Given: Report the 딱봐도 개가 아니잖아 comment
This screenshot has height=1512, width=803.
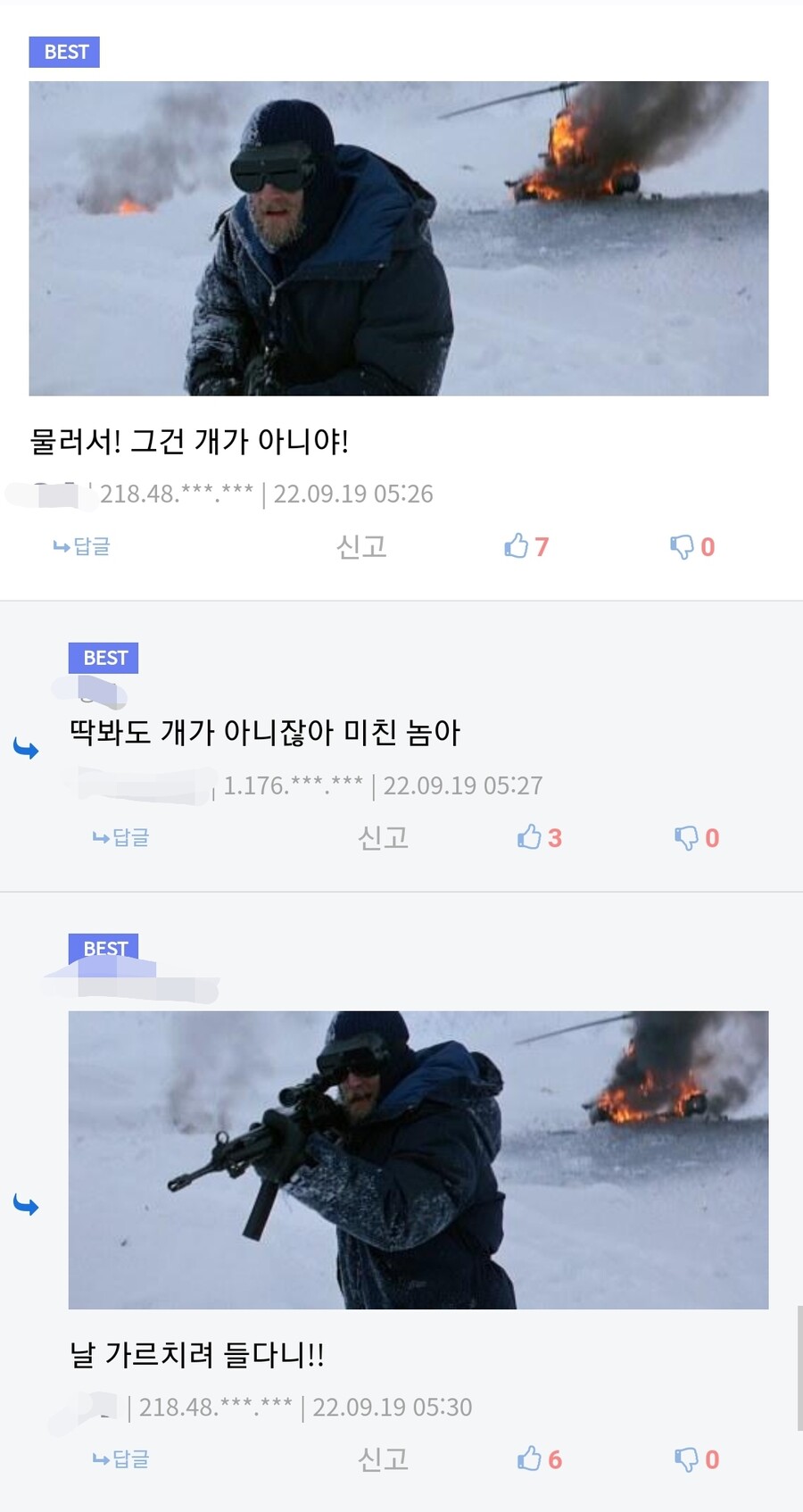Looking at the screenshot, I should [x=383, y=837].
